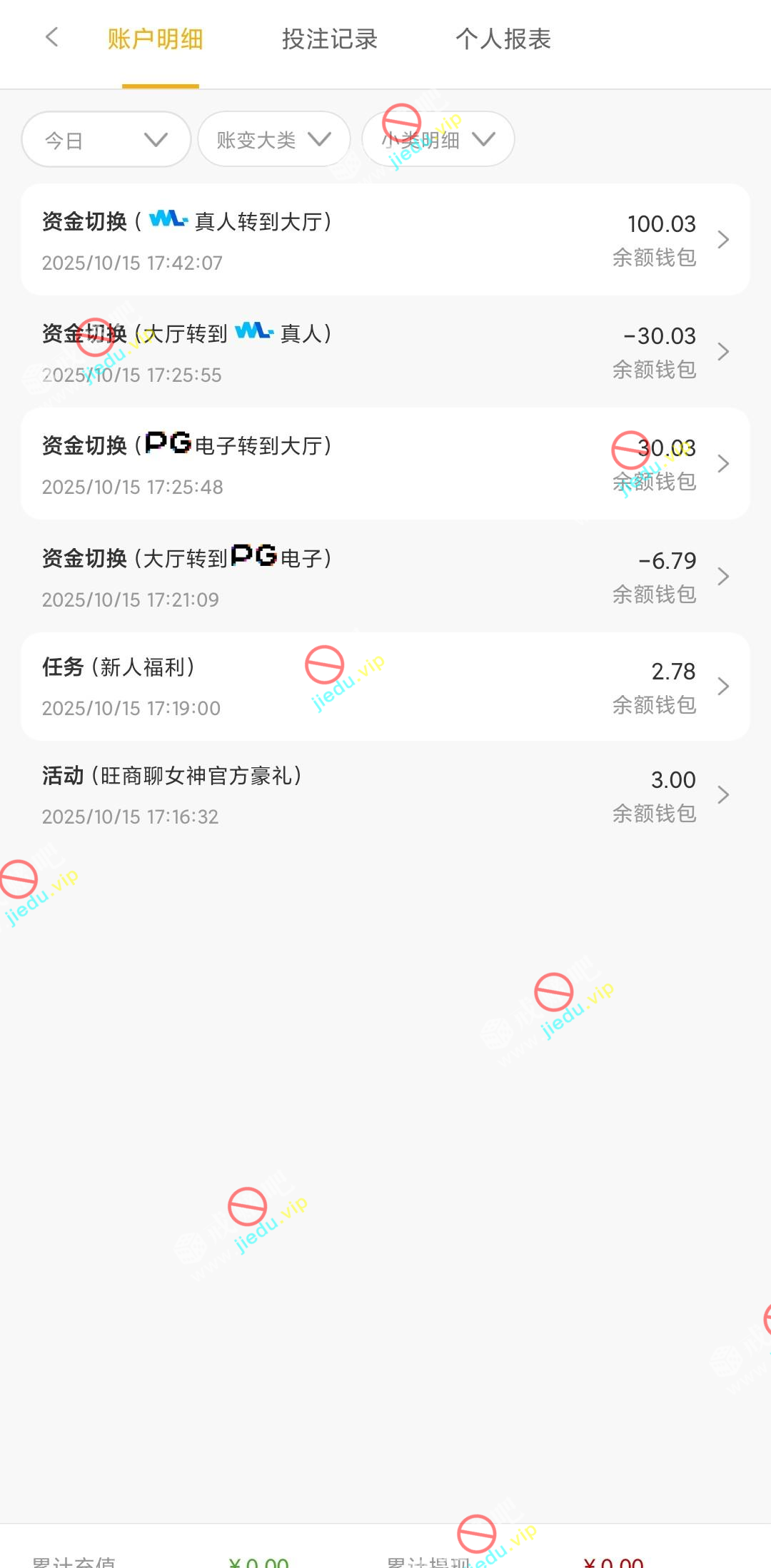Go back using the top-left arrow
The height and width of the screenshot is (1568, 771).
click(x=51, y=37)
